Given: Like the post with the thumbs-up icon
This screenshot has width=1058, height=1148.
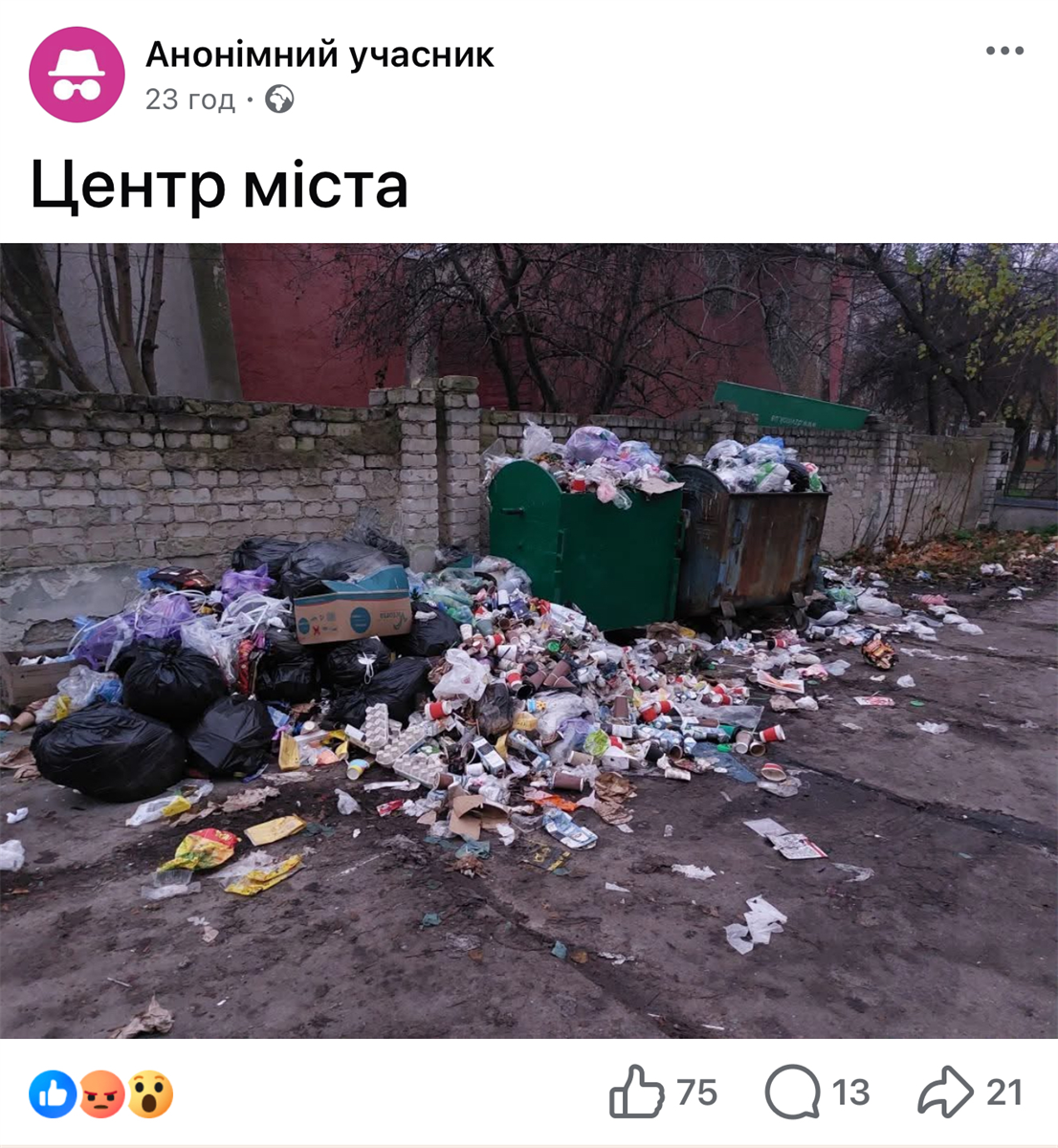Looking at the screenshot, I should point(637,1093).
